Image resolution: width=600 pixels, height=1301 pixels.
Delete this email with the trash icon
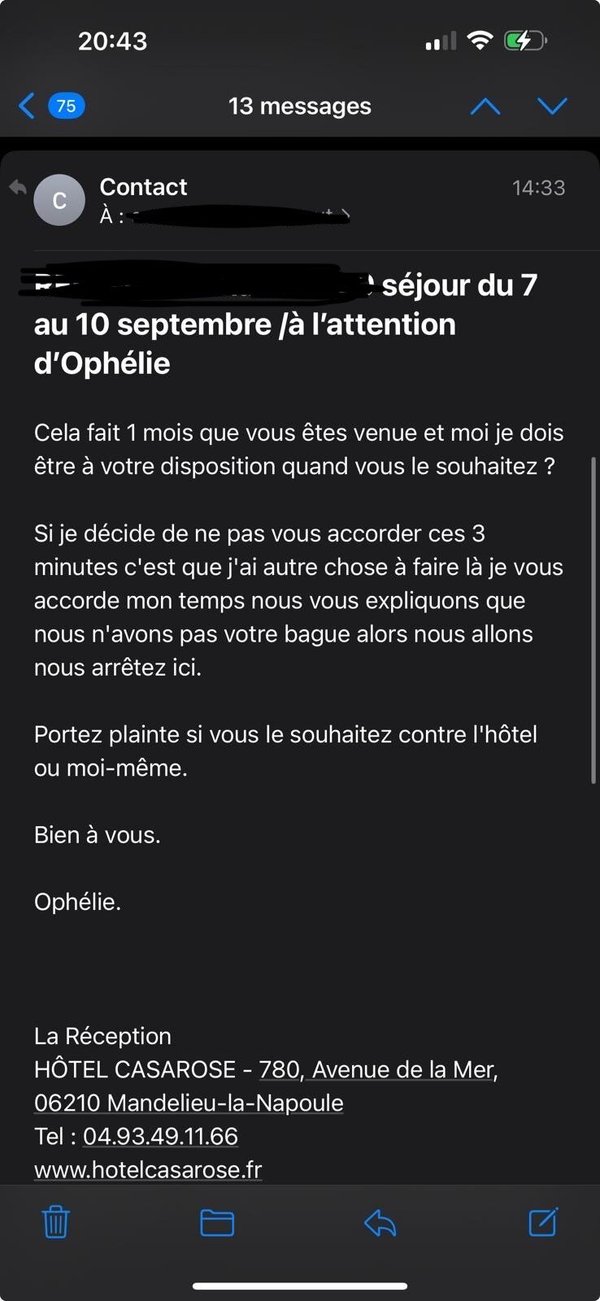point(56,1222)
